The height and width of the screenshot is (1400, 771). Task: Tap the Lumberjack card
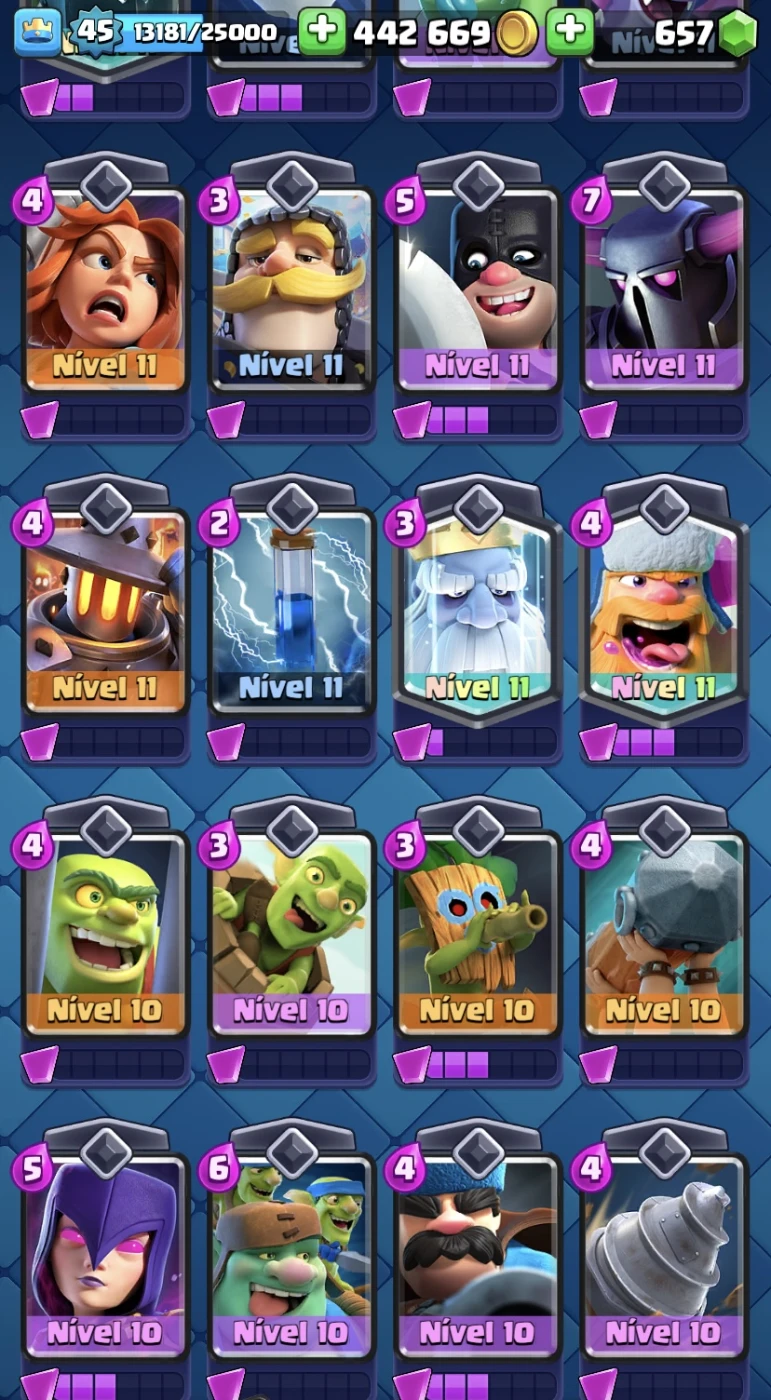point(663,612)
